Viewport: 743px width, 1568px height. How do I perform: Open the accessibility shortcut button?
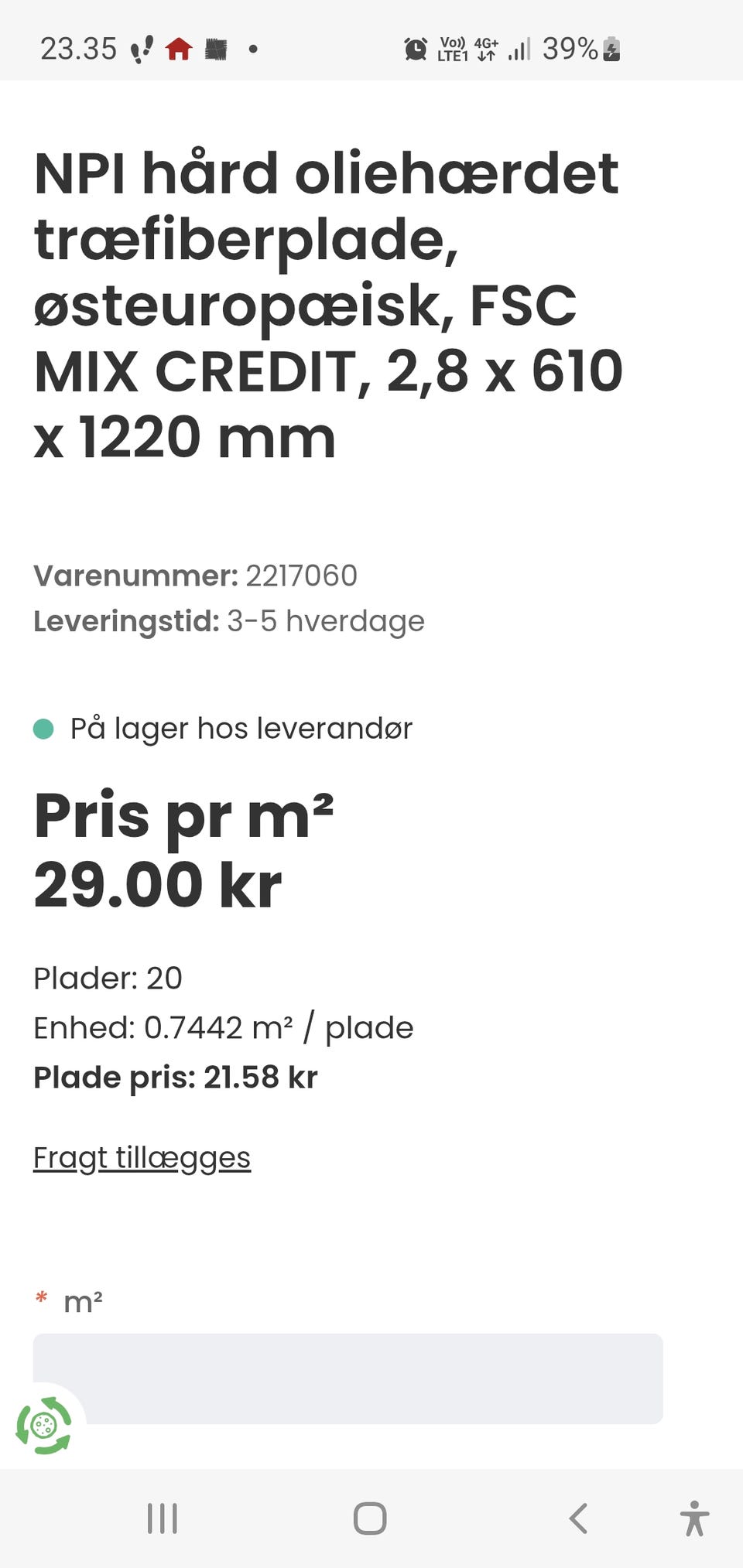pos(694,1518)
